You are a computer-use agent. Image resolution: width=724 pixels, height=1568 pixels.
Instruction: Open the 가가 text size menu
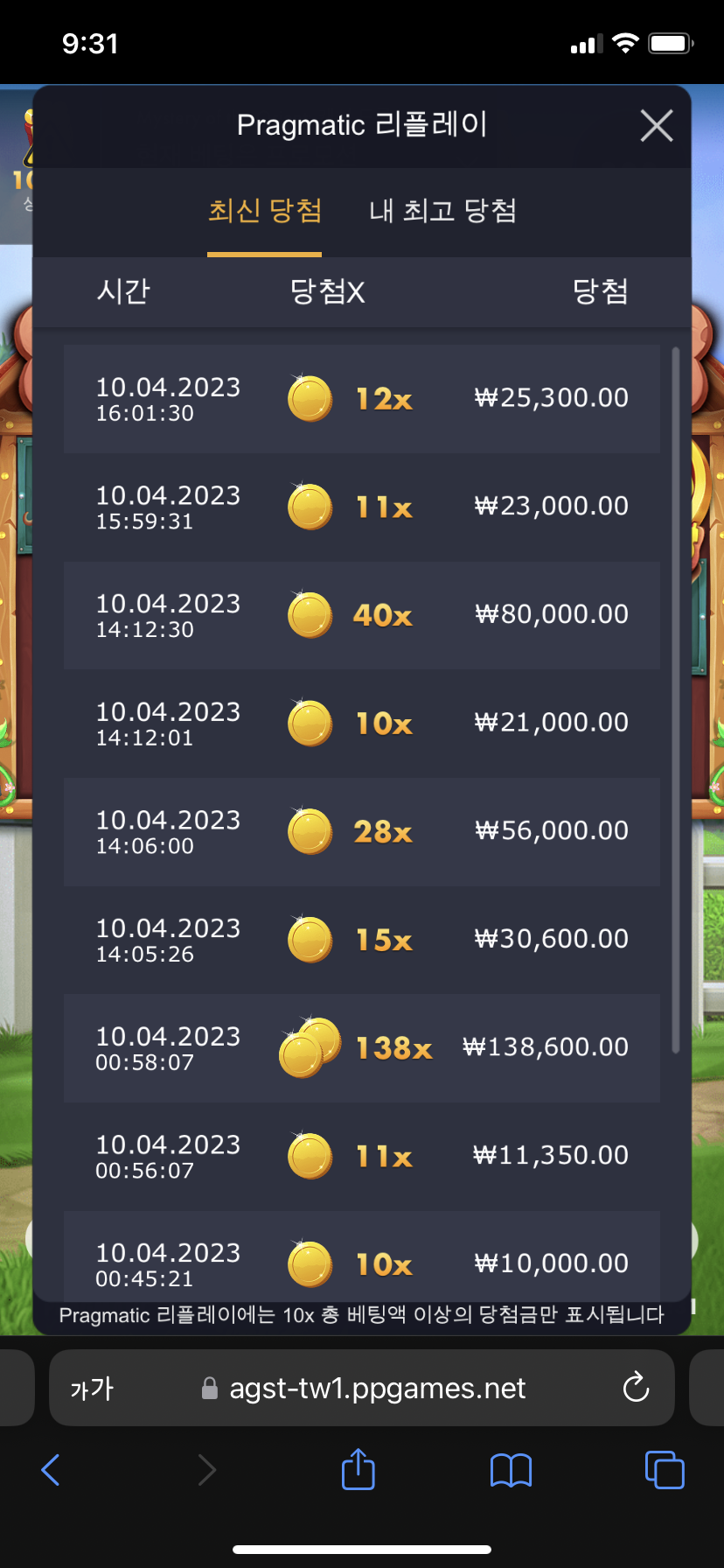92,1388
